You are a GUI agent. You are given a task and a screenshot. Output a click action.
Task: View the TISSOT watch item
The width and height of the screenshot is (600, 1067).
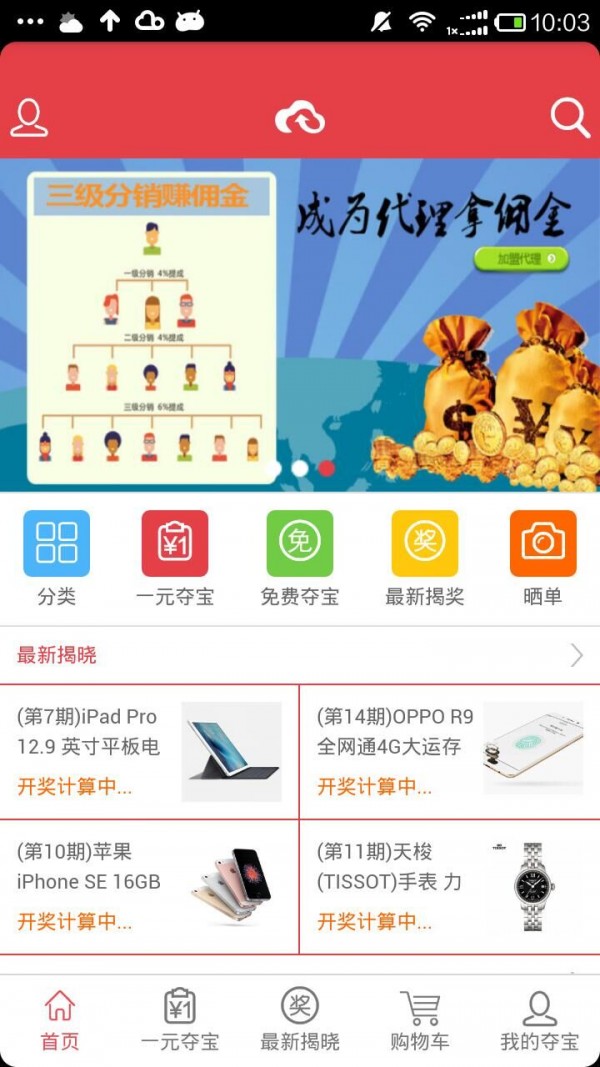tap(449, 887)
